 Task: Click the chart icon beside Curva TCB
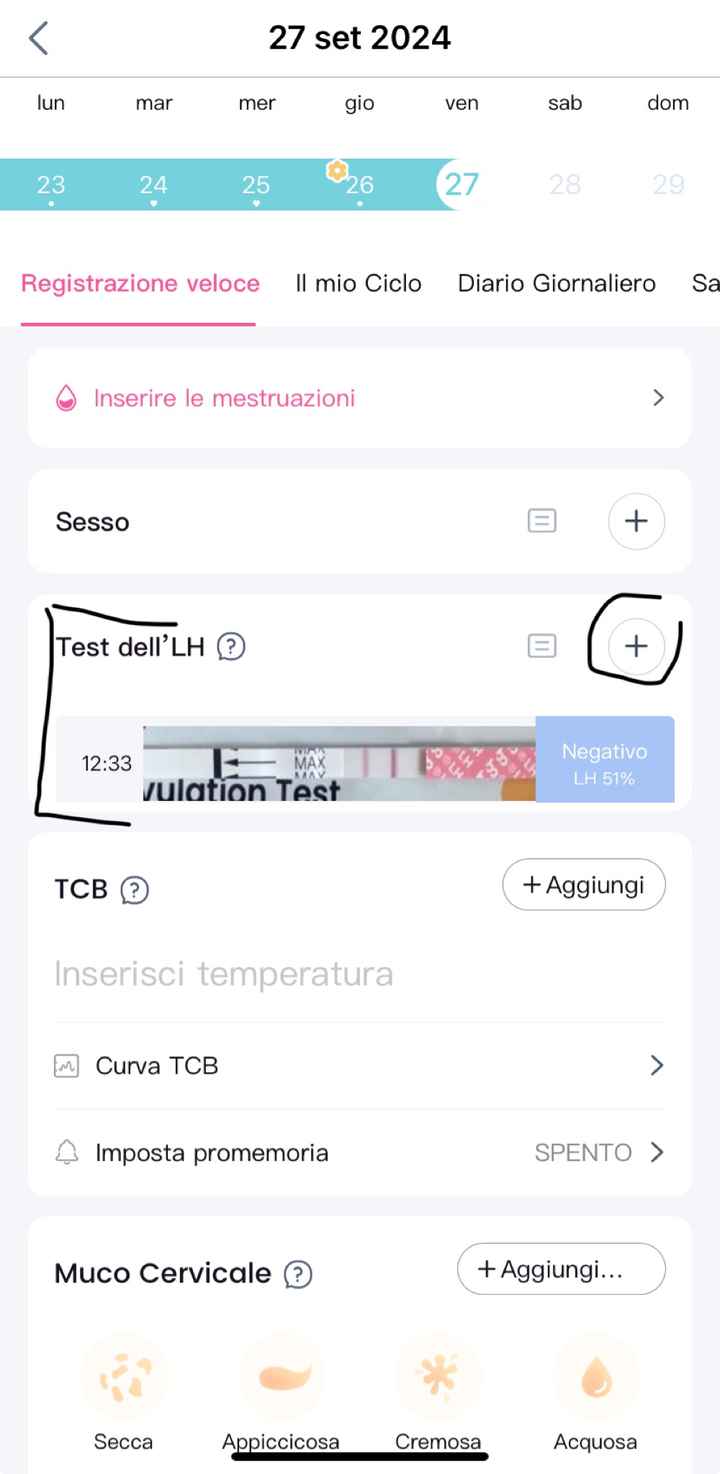(x=66, y=1065)
